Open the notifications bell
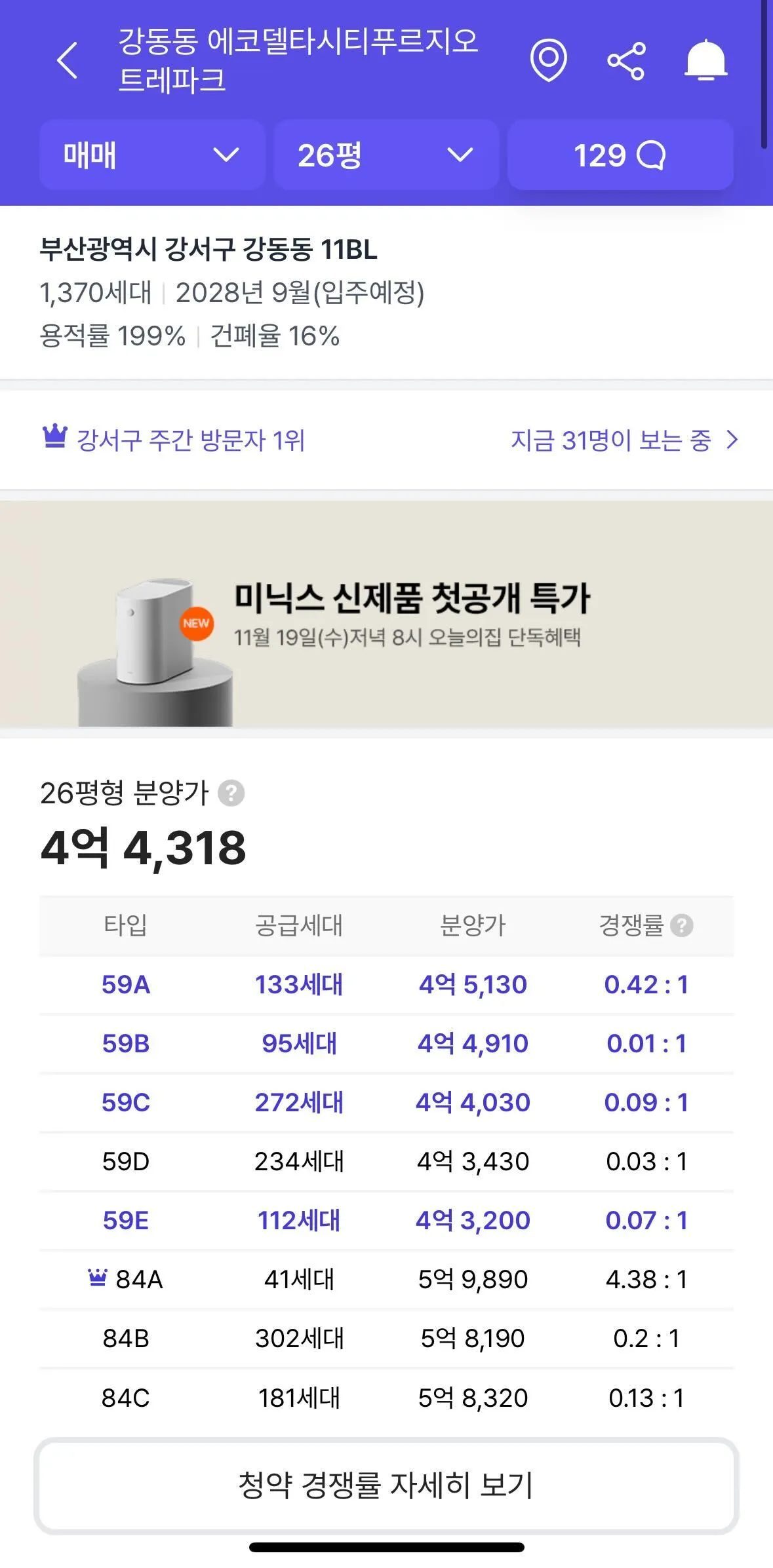Image resolution: width=773 pixels, height=1568 pixels. (705, 60)
